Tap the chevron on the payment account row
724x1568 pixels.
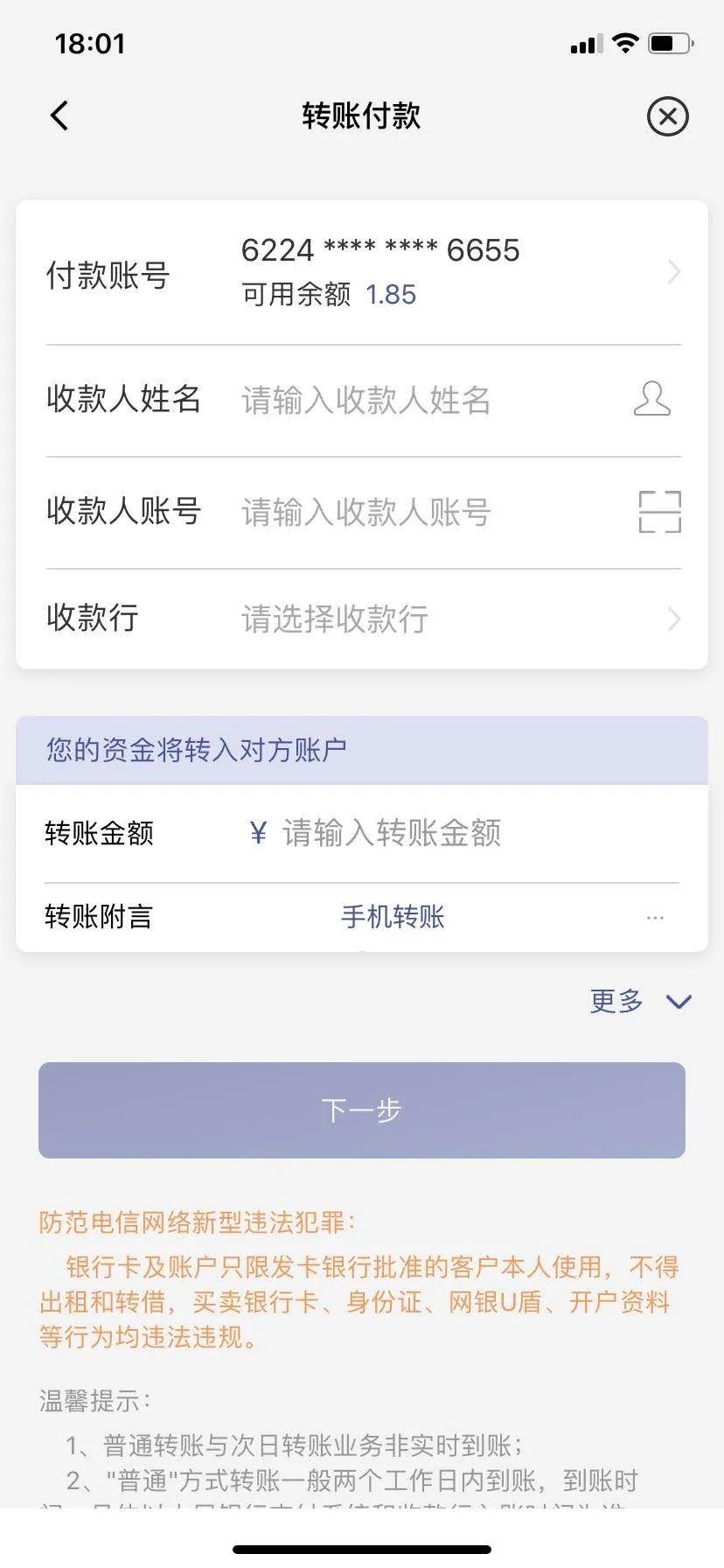[673, 272]
